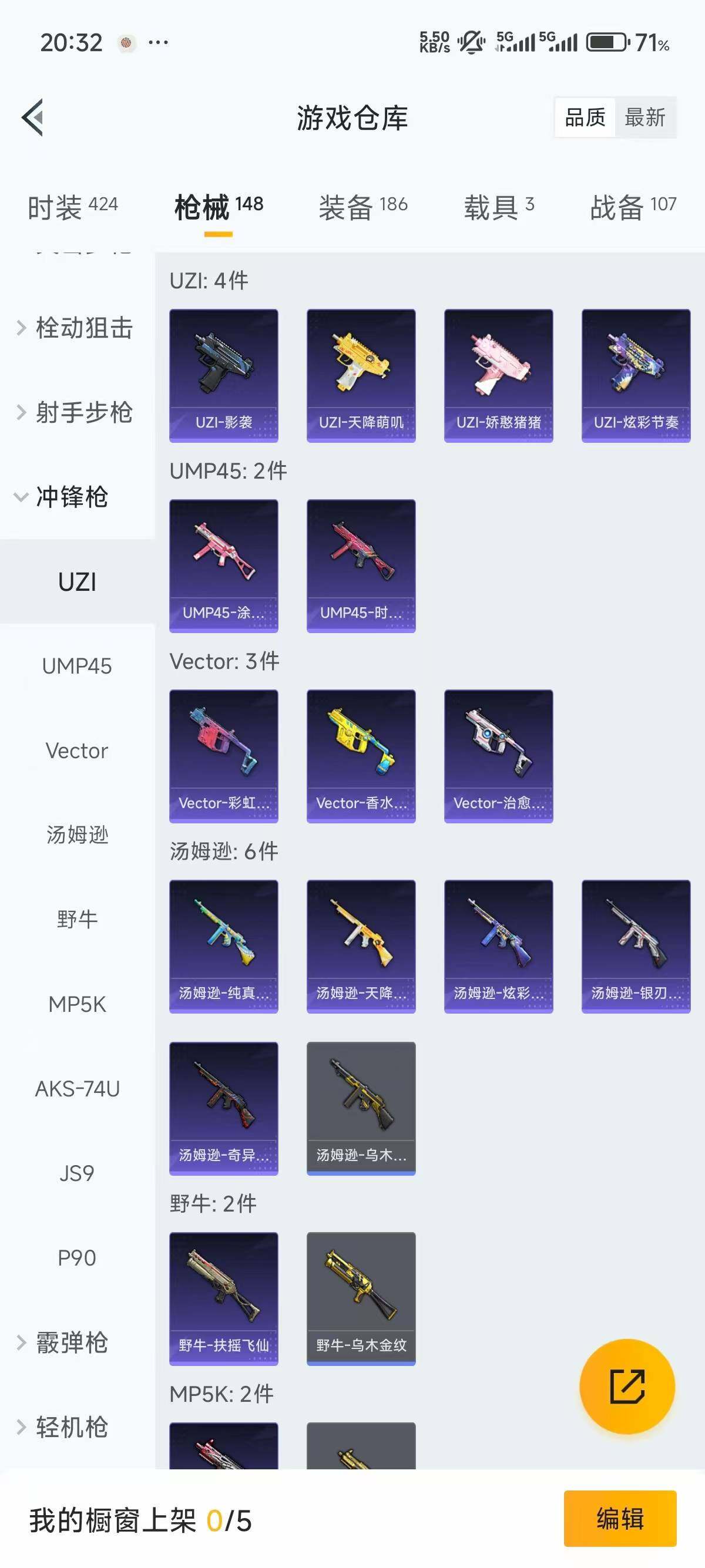Select Vector in the side list
This screenshot has height=1568, width=705.
point(77,751)
